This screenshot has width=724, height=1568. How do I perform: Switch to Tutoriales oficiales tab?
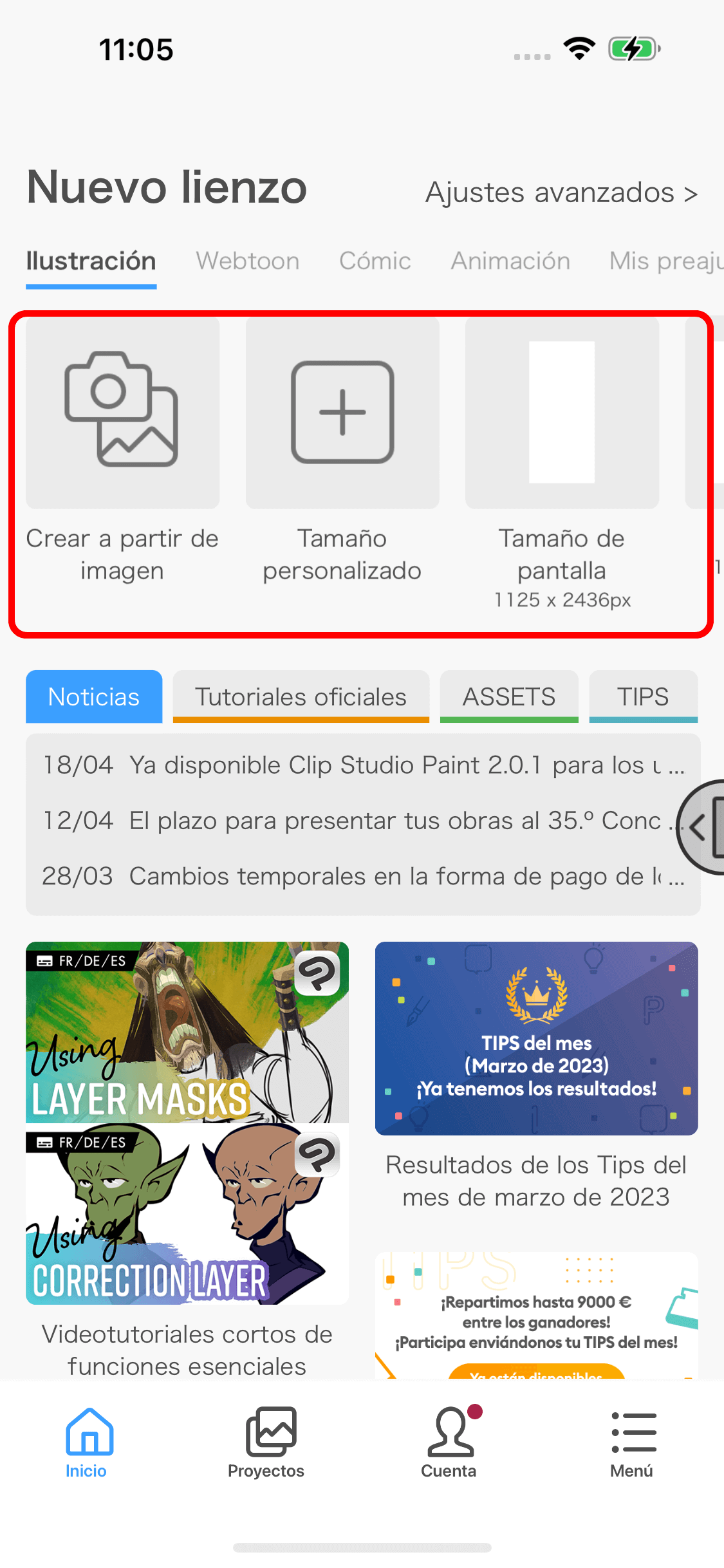[x=301, y=696]
